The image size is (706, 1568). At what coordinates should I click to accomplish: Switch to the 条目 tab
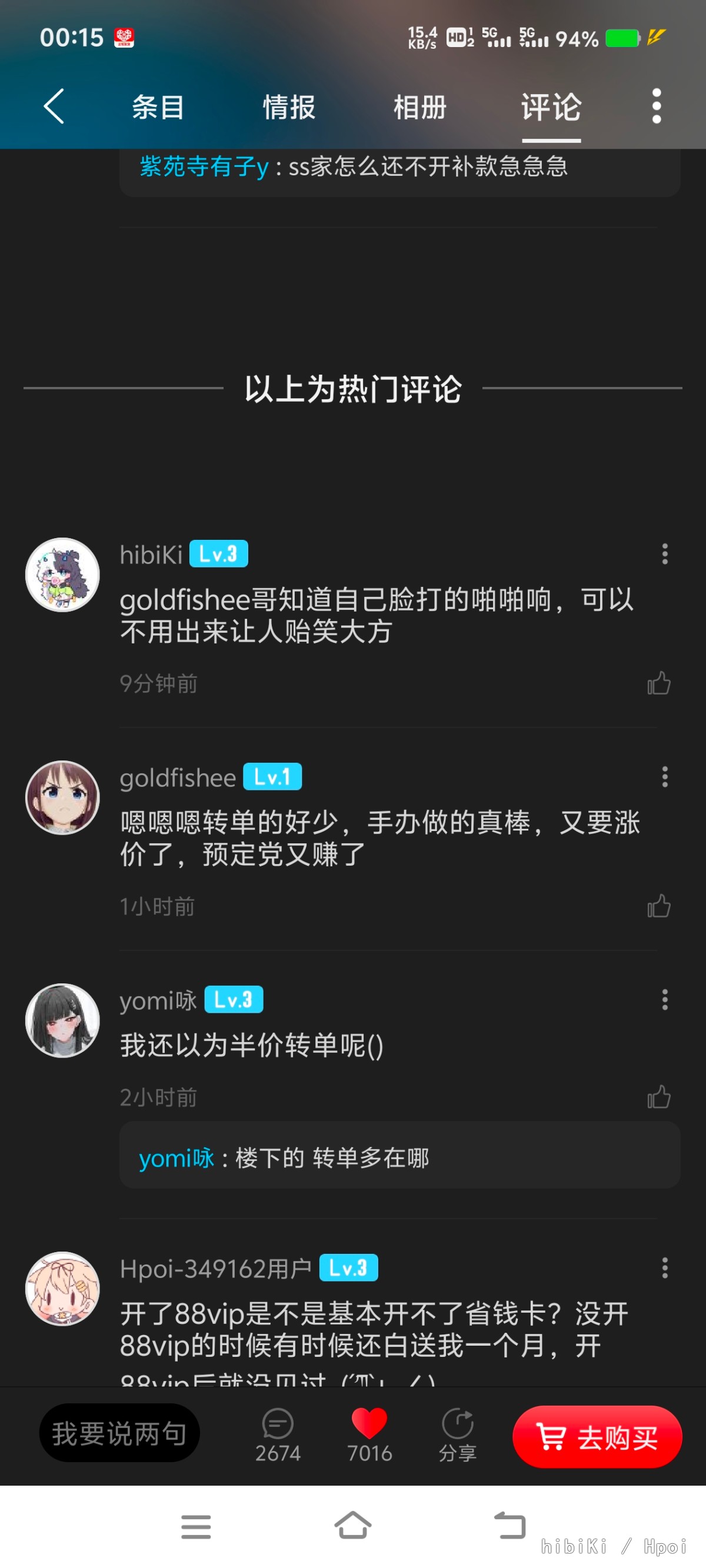tap(158, 108)
